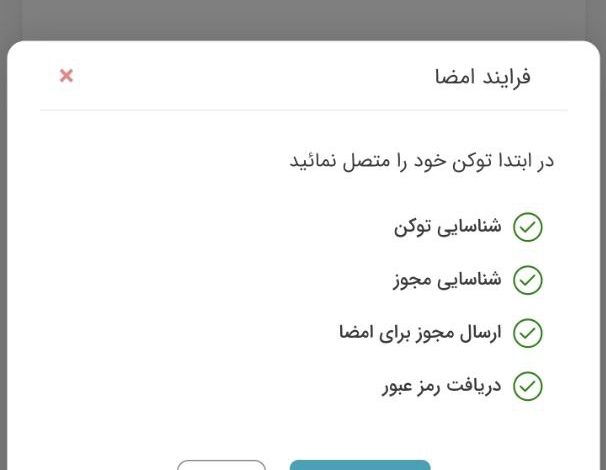
Task: Close the signing process dialog
Action: click(66, 76)
